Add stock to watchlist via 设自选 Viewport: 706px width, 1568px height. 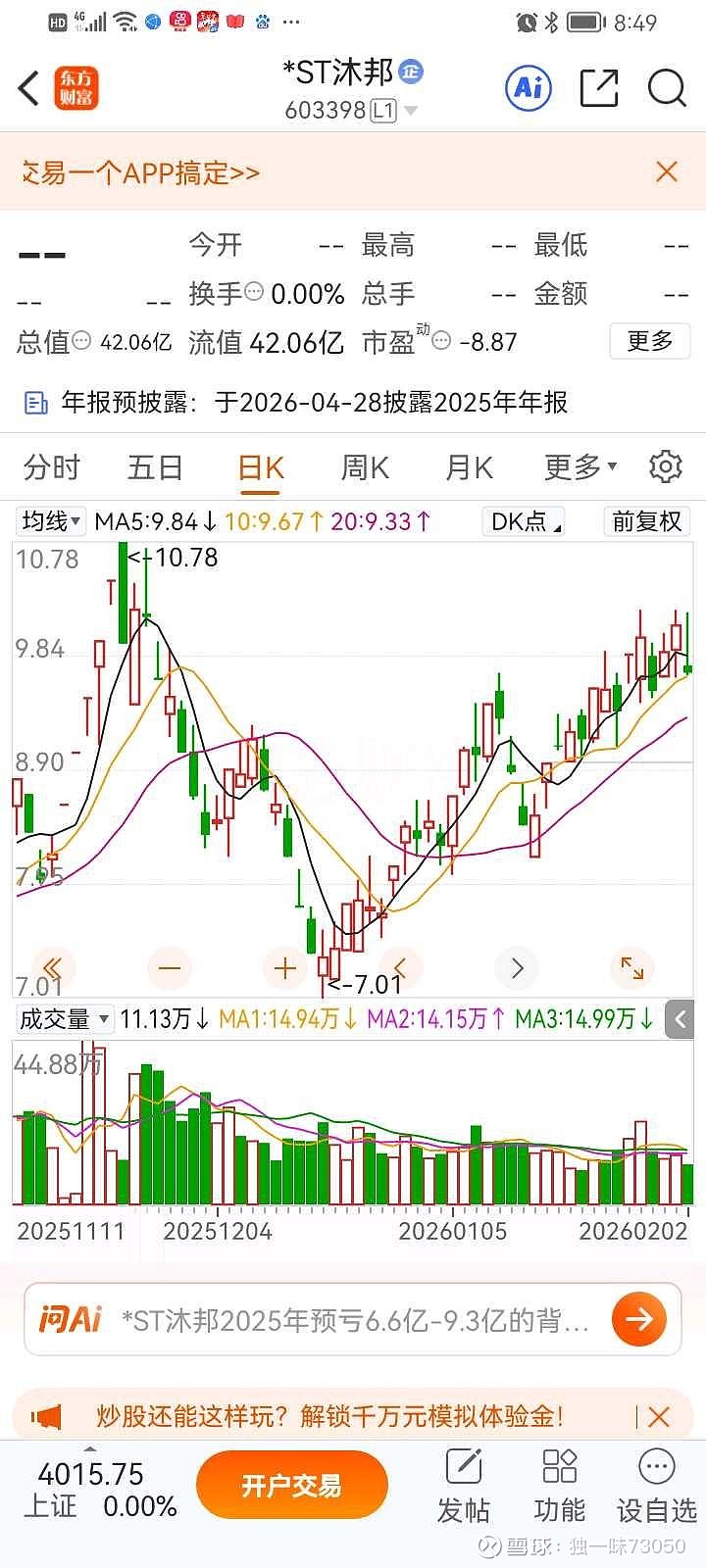tap(656, 1486)
